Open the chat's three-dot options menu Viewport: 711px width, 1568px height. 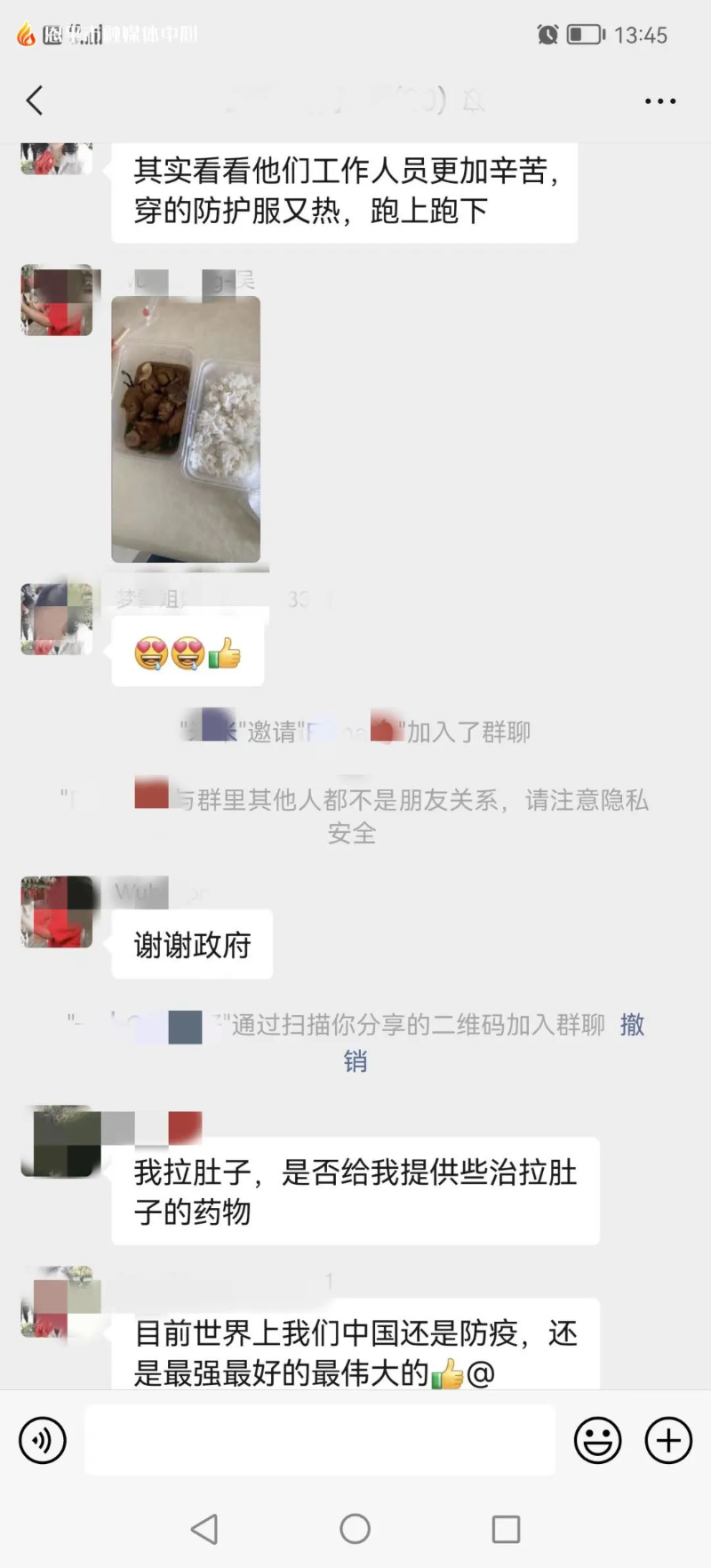tap(659, 101)
